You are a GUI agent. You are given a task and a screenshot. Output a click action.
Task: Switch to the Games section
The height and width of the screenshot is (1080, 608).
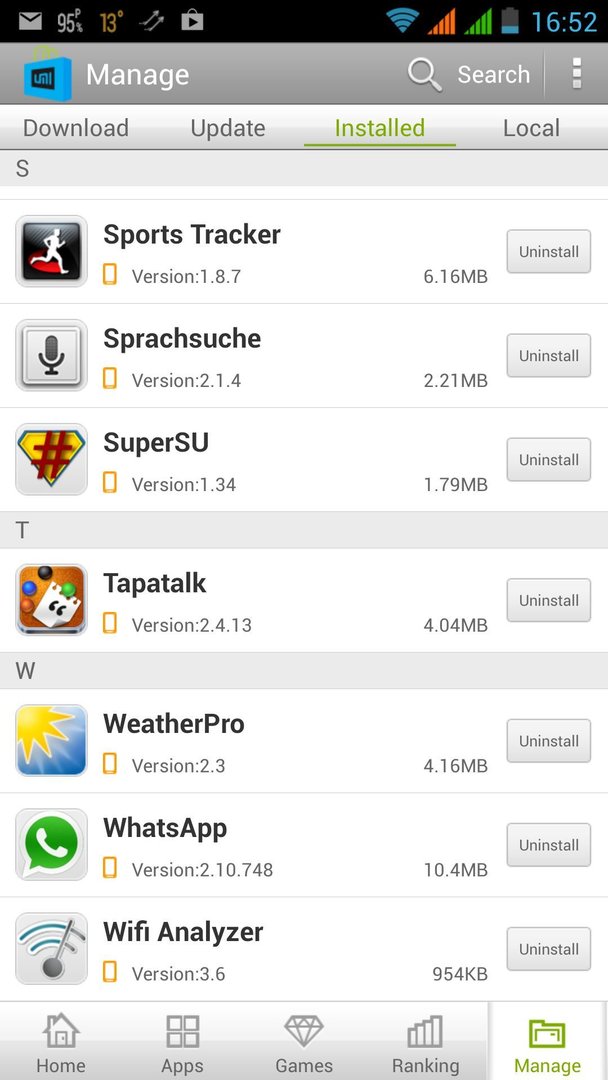point(304,1041)
